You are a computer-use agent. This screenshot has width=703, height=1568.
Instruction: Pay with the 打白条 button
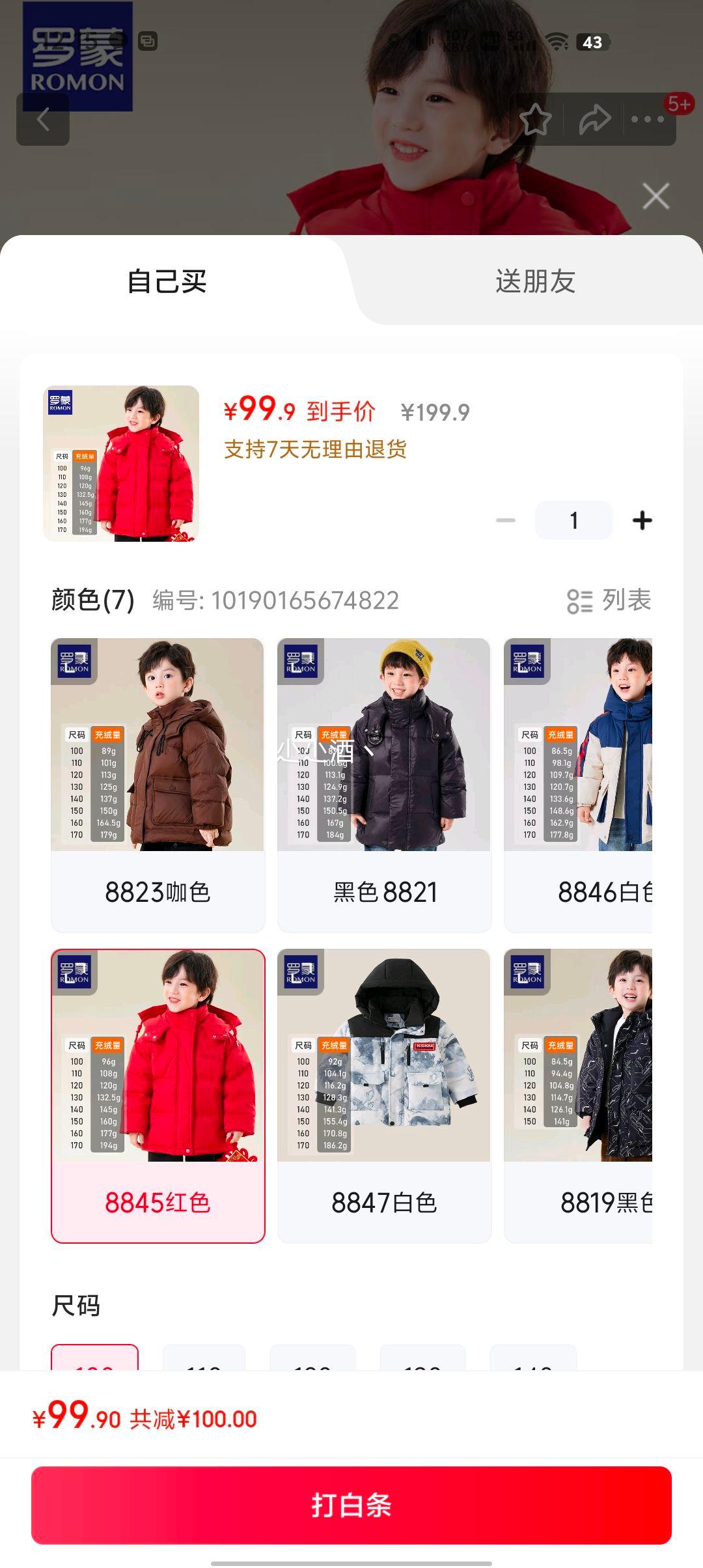[x=351, y=1505]
